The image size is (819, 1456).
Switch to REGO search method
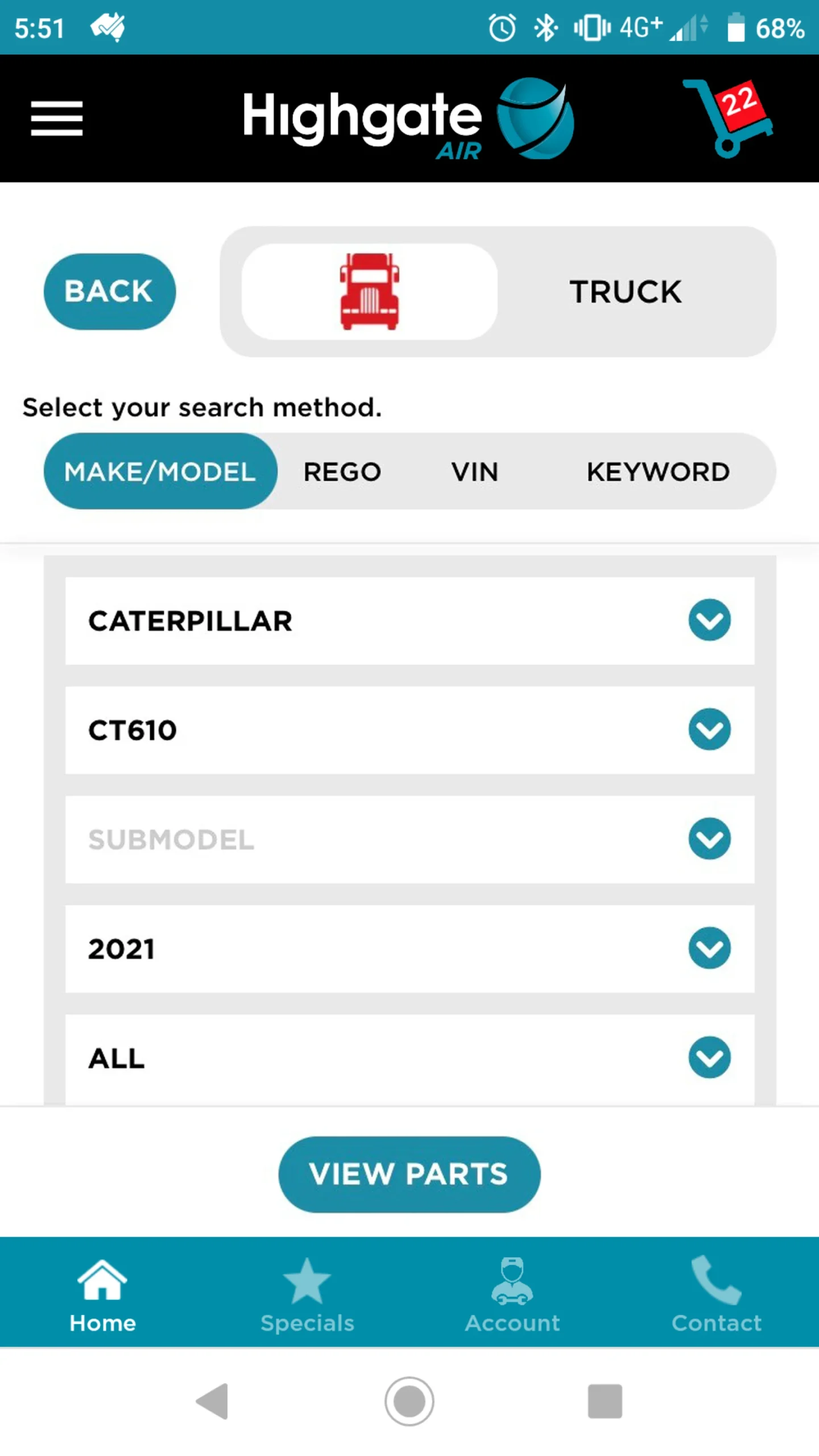pyautogui.click(x=342, y=471)
